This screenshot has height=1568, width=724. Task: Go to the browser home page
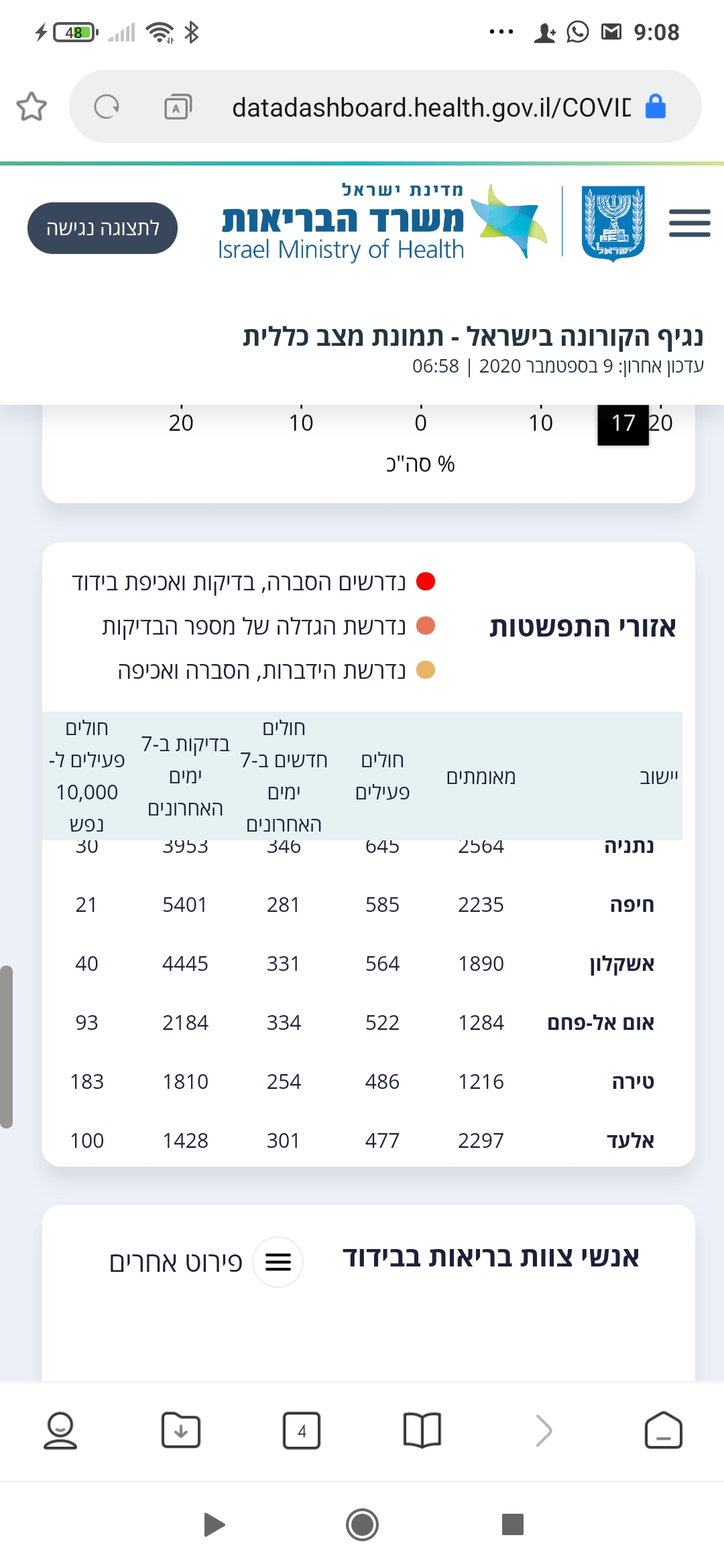pos(663,1431)
